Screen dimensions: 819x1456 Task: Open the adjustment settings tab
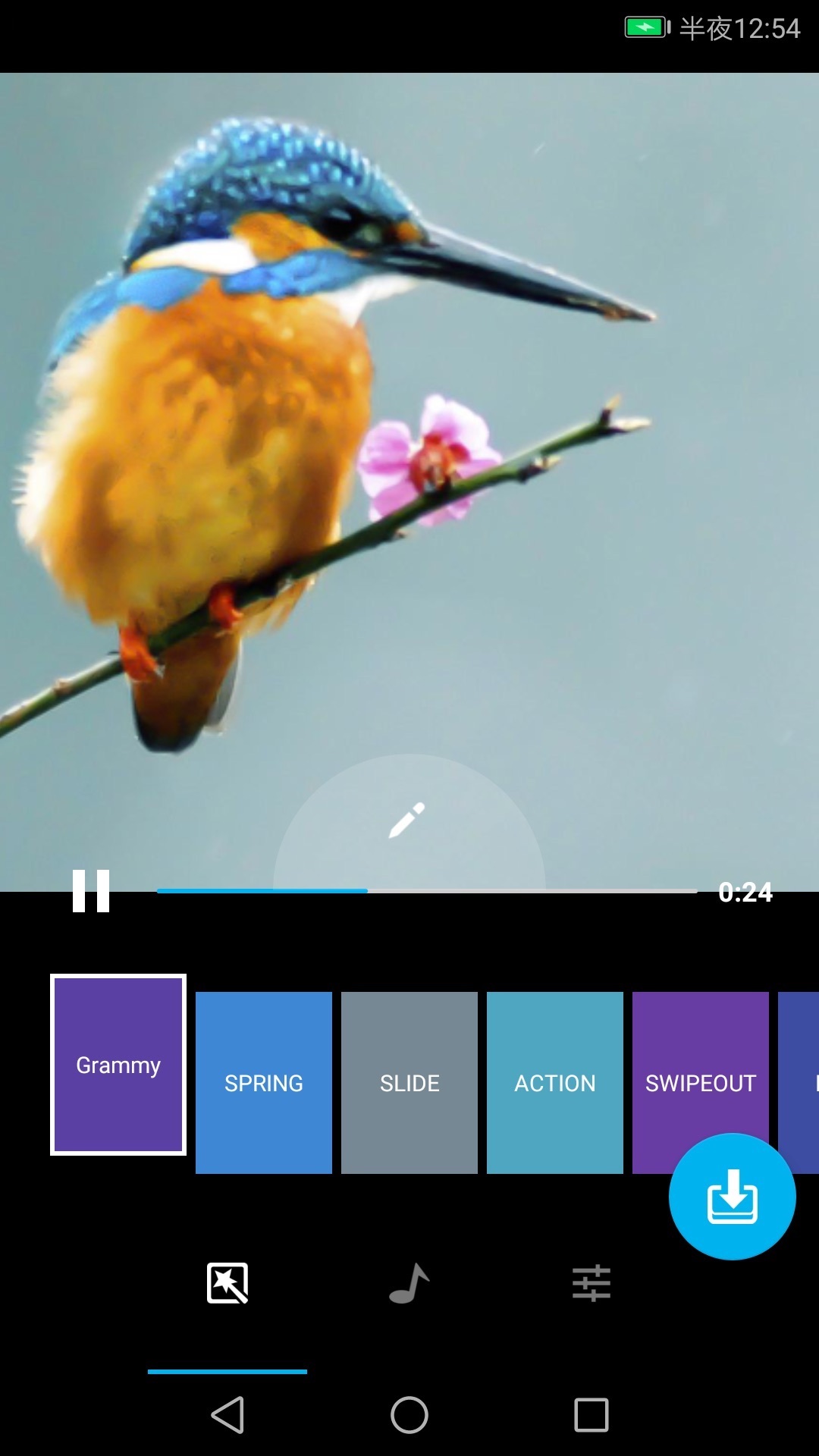point(591,1283)
